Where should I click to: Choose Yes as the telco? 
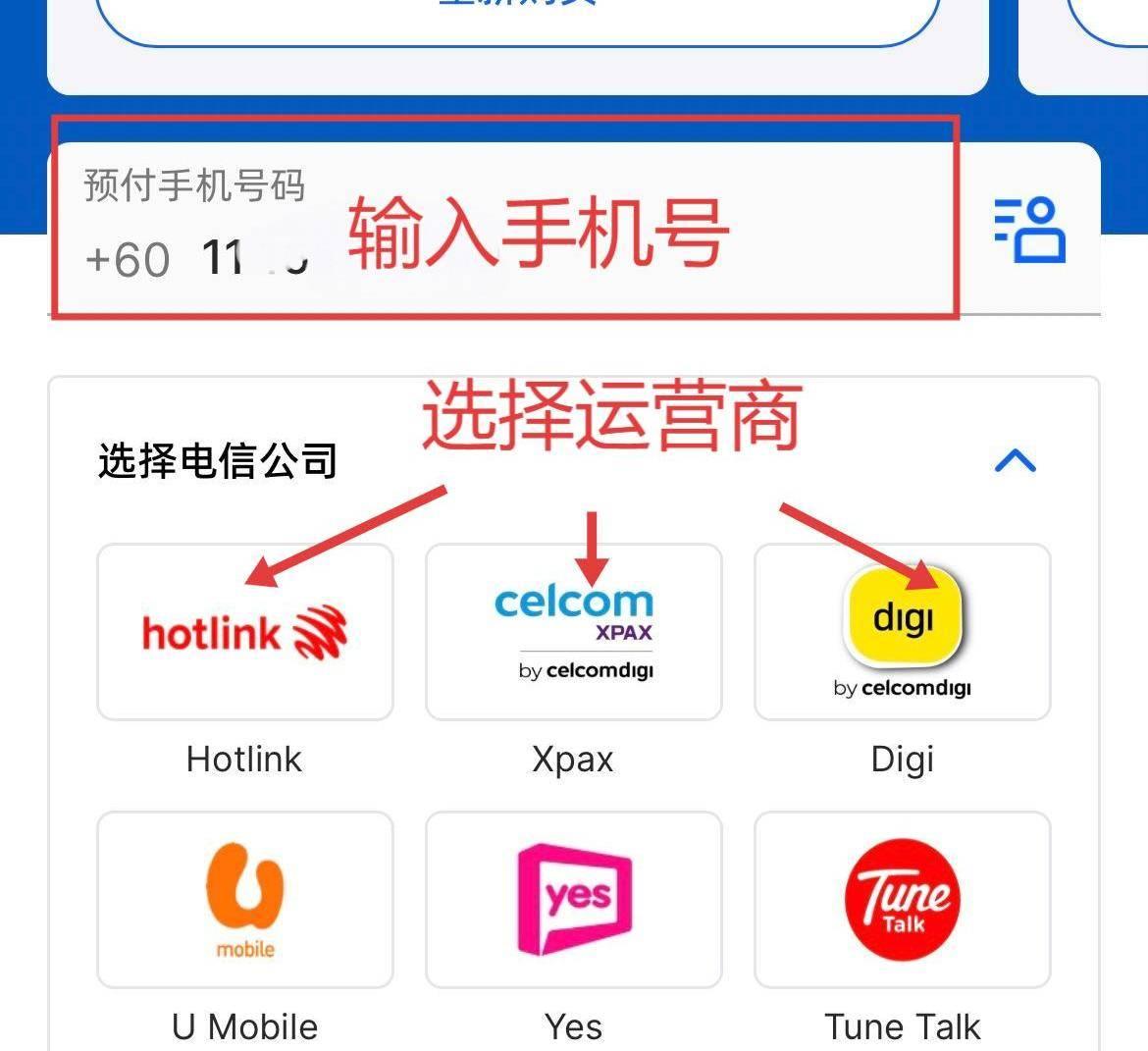[x=574, y=899]
